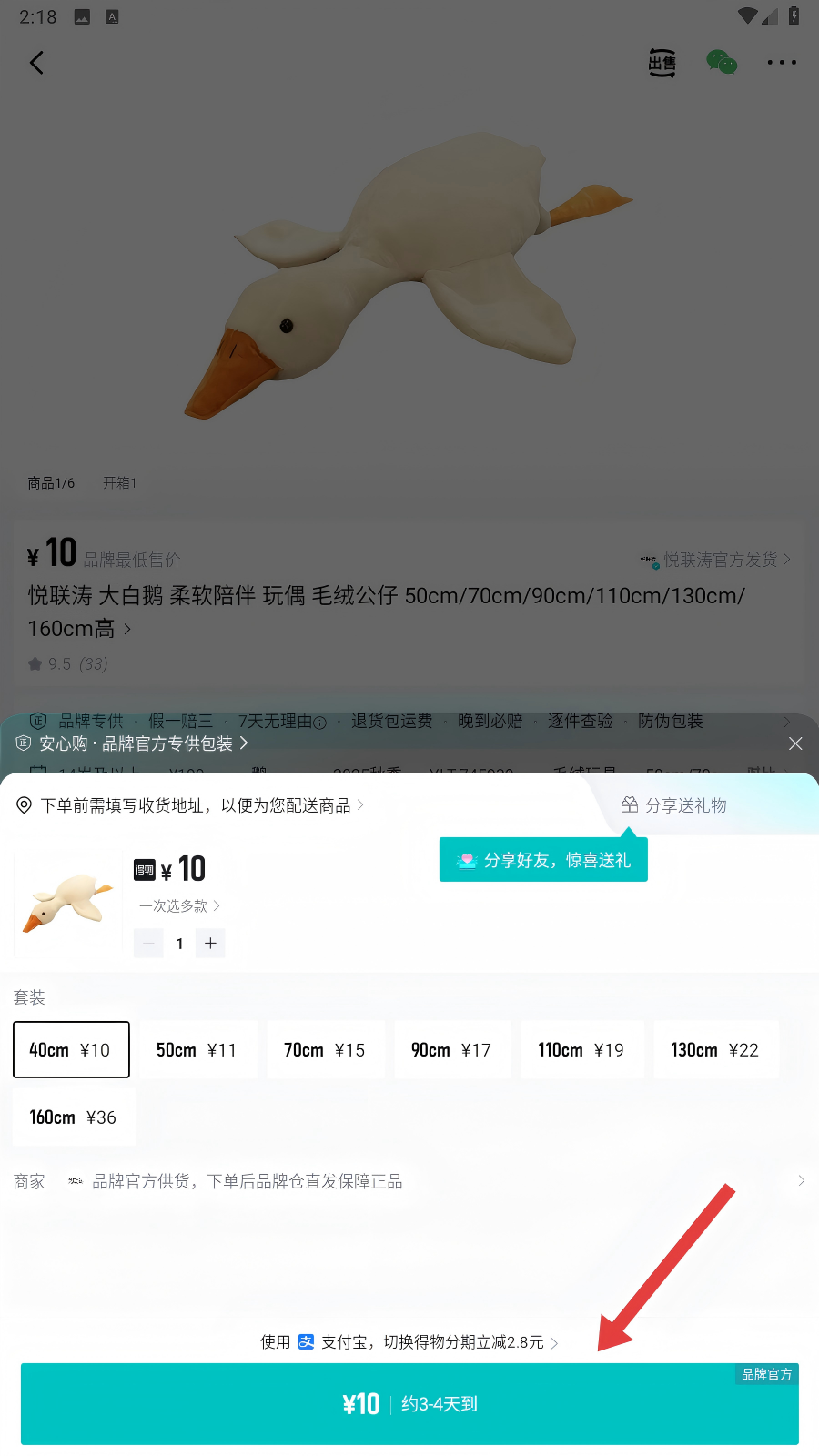The width and height of the screenshot is (819, 1456).
Task: Tap the 分享好友，惊喜送礼 banner
Action: [x=543, y=860]
